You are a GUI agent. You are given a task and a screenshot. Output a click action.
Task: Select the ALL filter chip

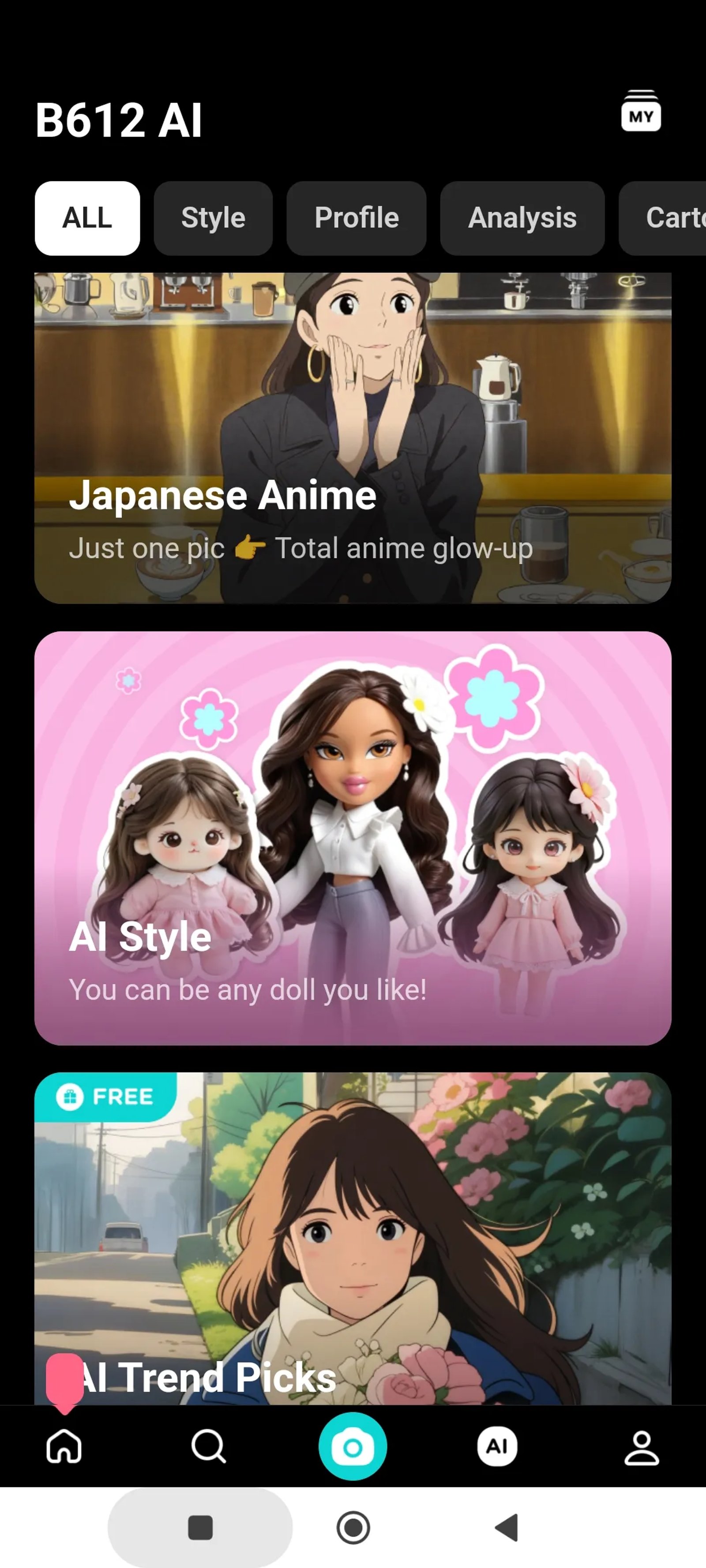[87, 218]
